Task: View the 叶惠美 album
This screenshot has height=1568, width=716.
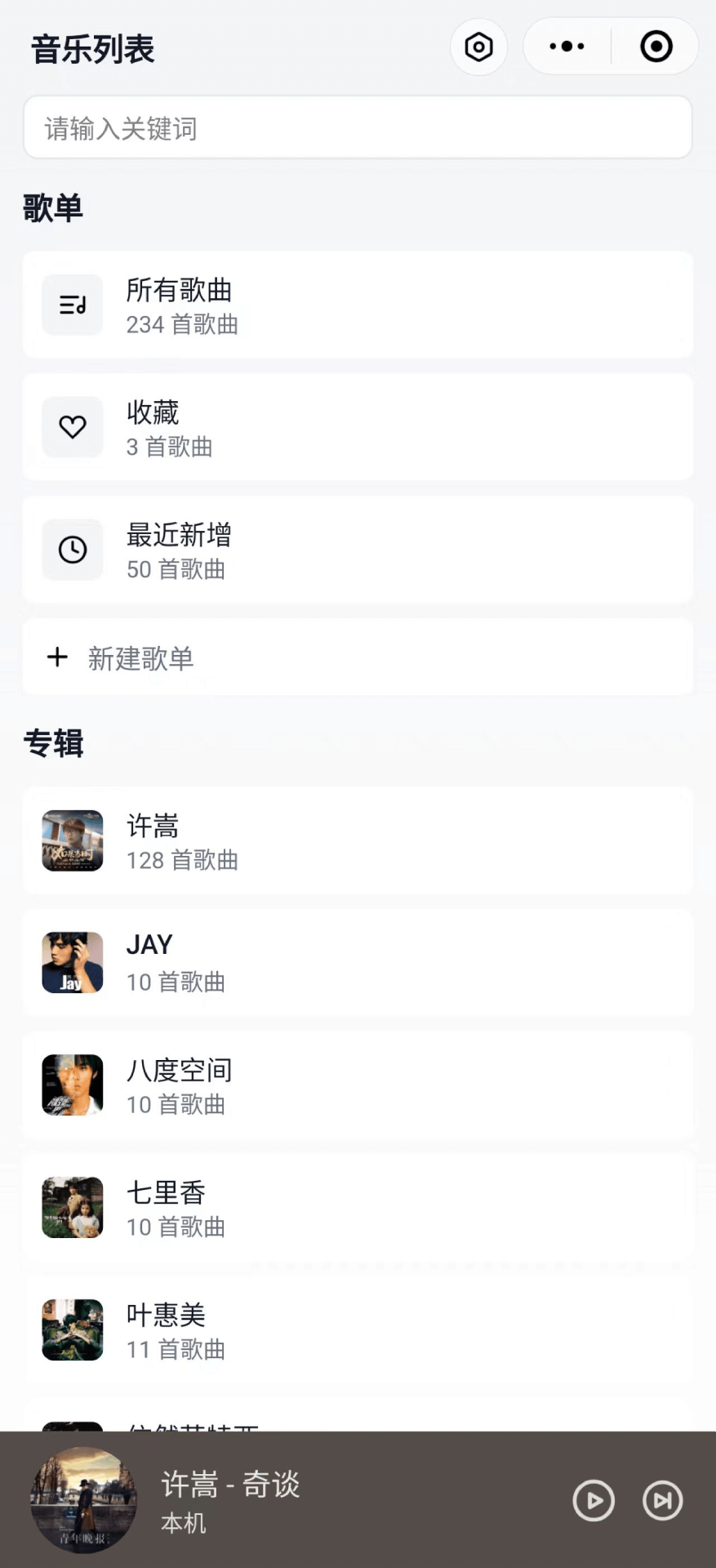Action: (358, 1331)
